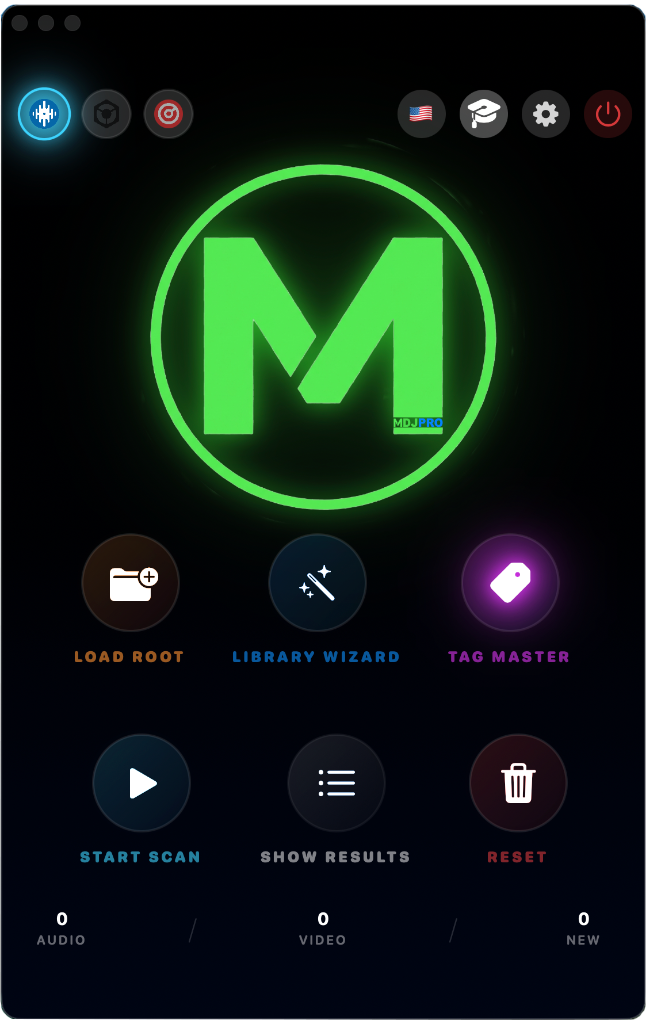Switch to the cube mode icon
The width and height of the screenshot is (650, 1024).
(106, 114)
